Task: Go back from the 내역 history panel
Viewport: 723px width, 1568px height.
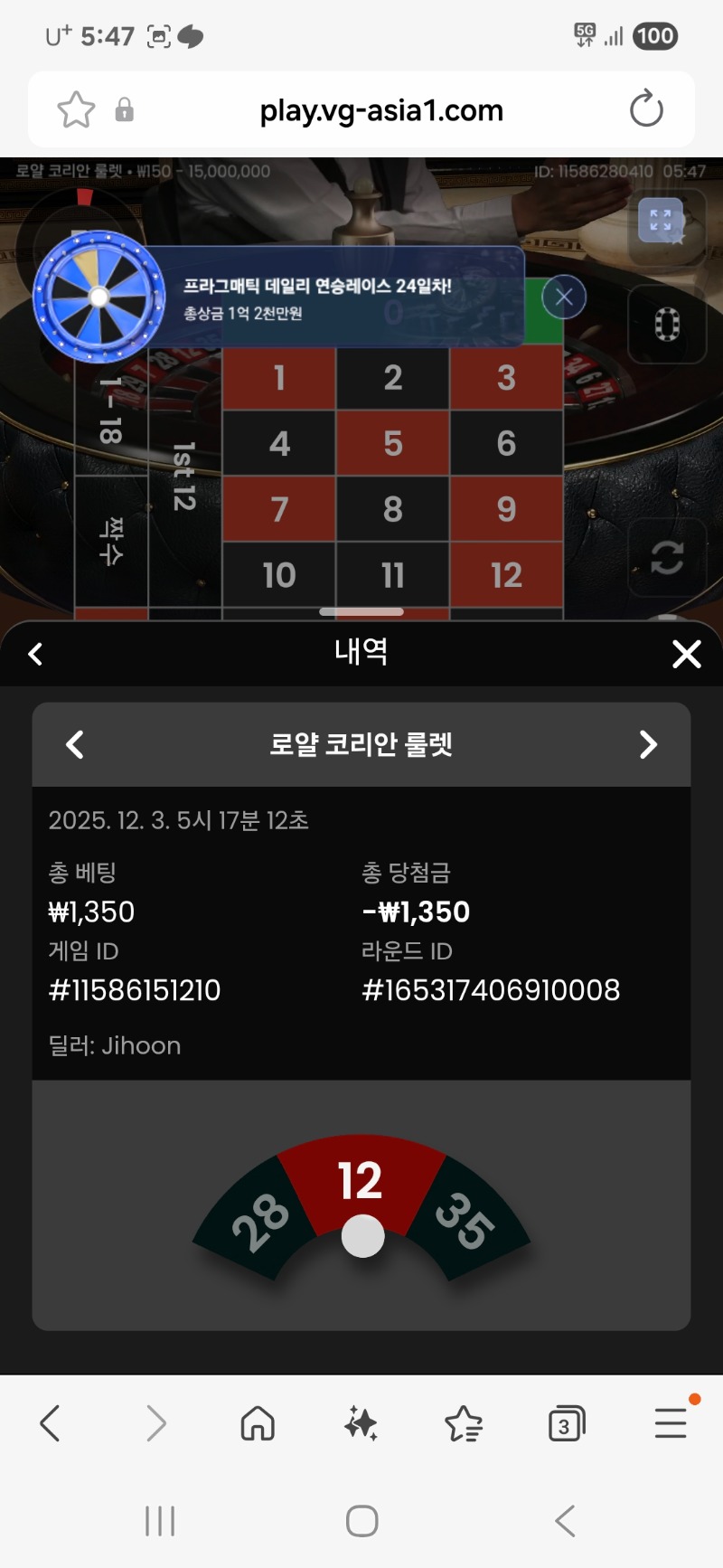Action: tap(36, 654)
